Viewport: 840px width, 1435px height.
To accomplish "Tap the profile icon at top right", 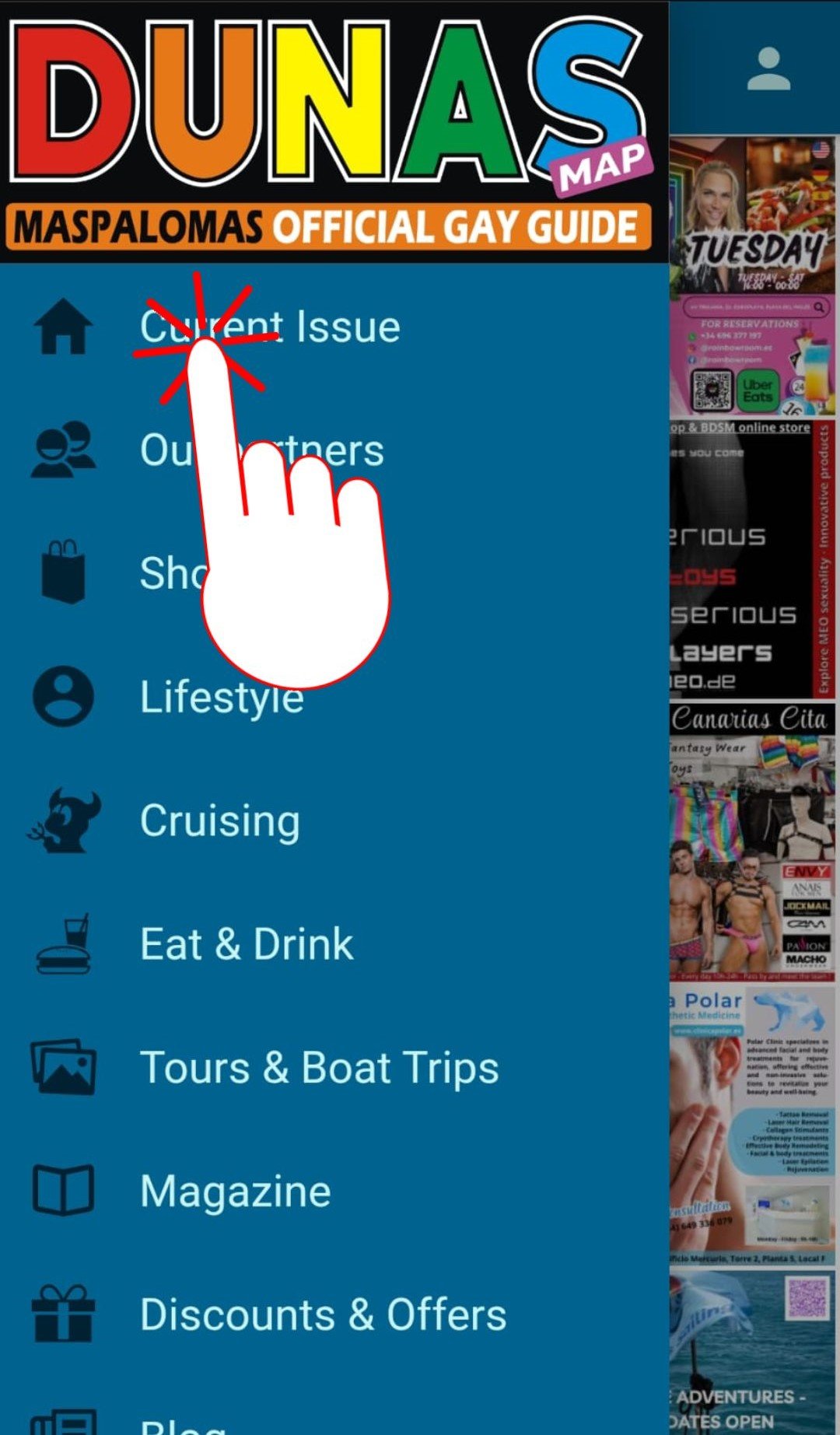I will pos(768,69).
